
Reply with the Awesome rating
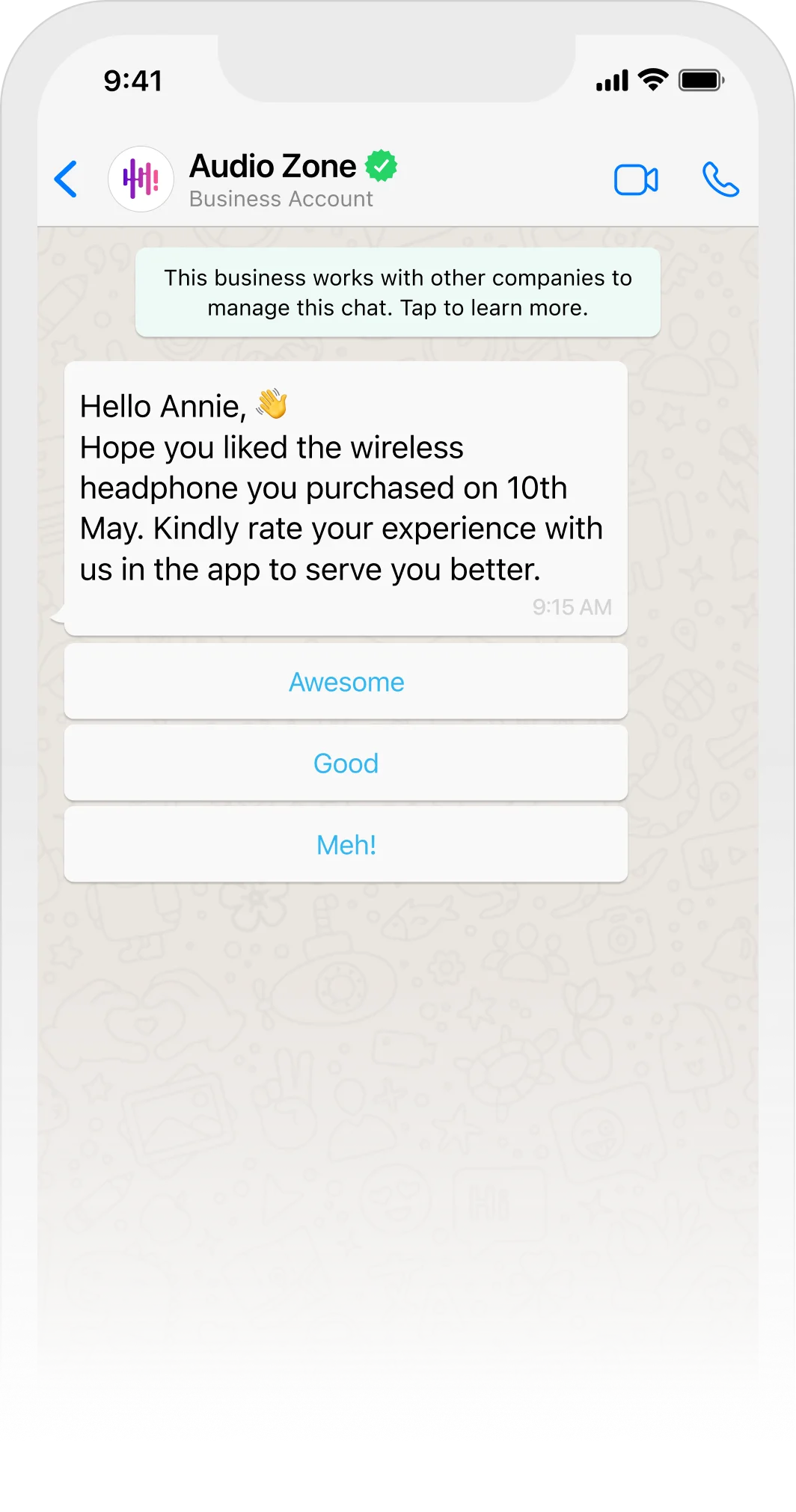click(346, 682)
